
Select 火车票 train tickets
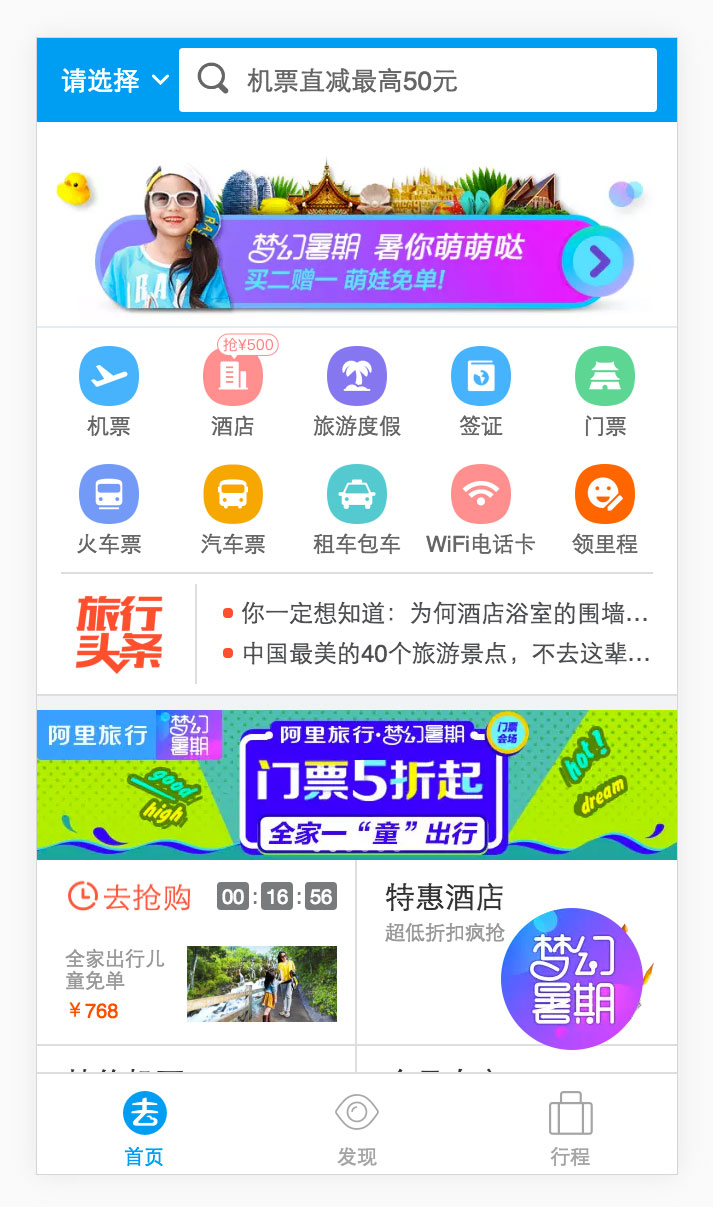pyautogui.click(x=109, y=510)
